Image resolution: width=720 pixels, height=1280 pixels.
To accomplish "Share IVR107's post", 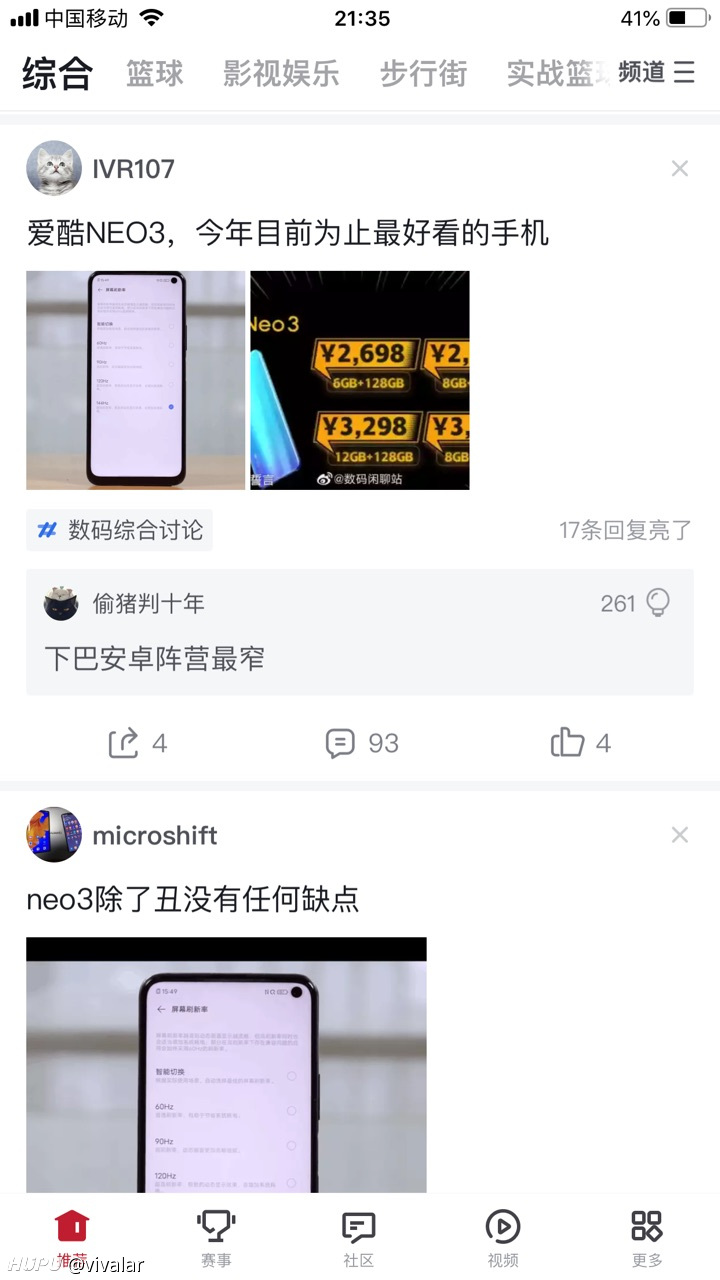I will [137, 743].
